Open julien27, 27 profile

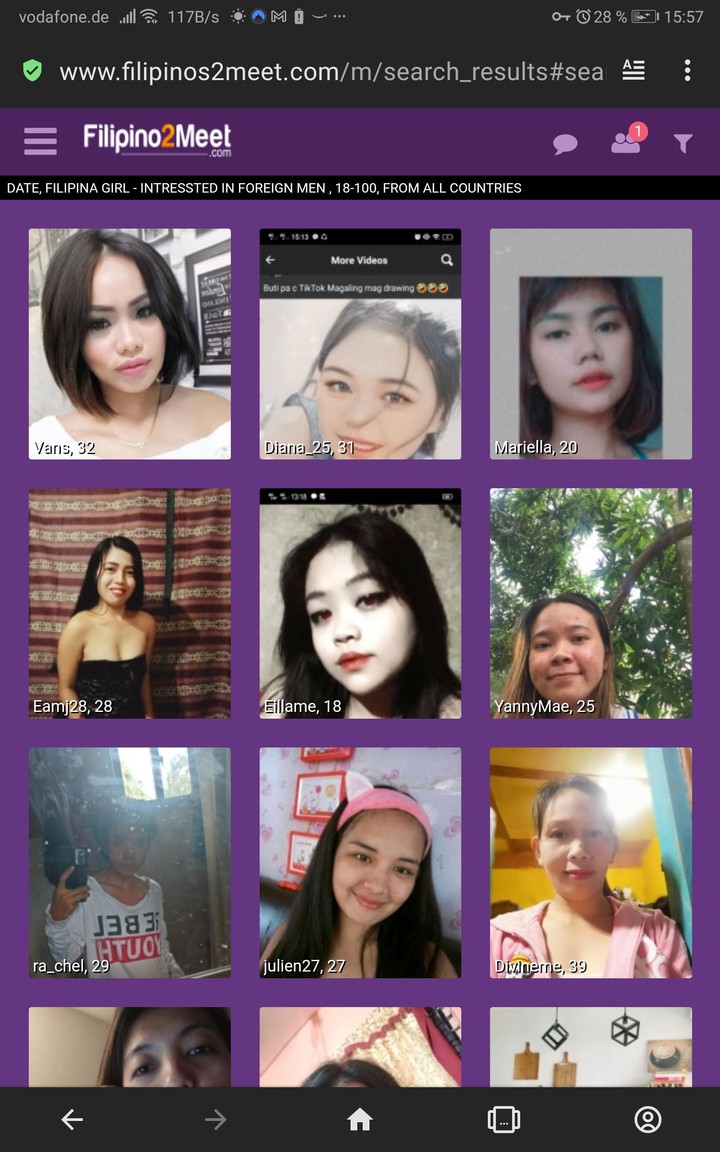[x=360, y=863]
